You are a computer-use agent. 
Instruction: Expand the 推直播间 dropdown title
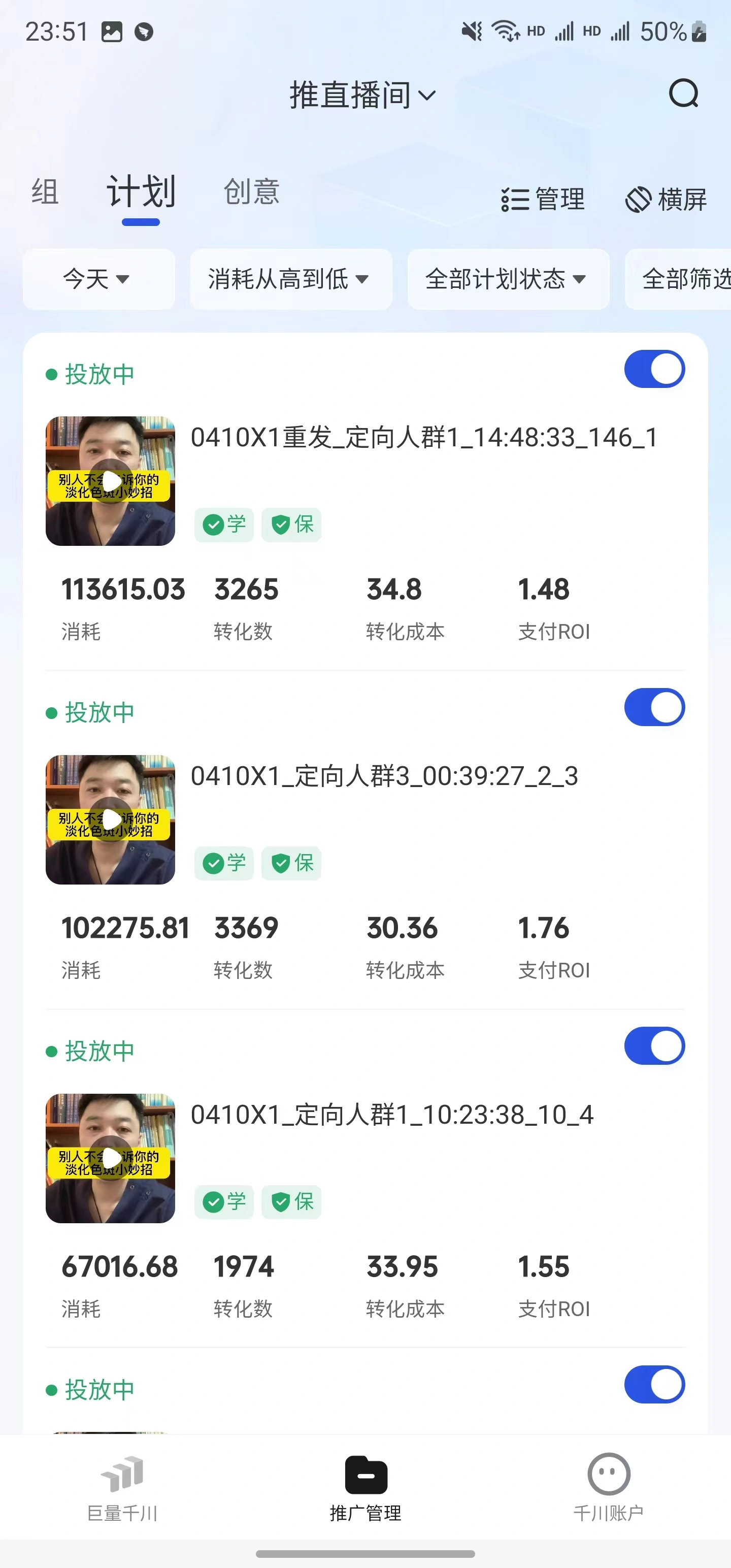(x=363, y=95)
